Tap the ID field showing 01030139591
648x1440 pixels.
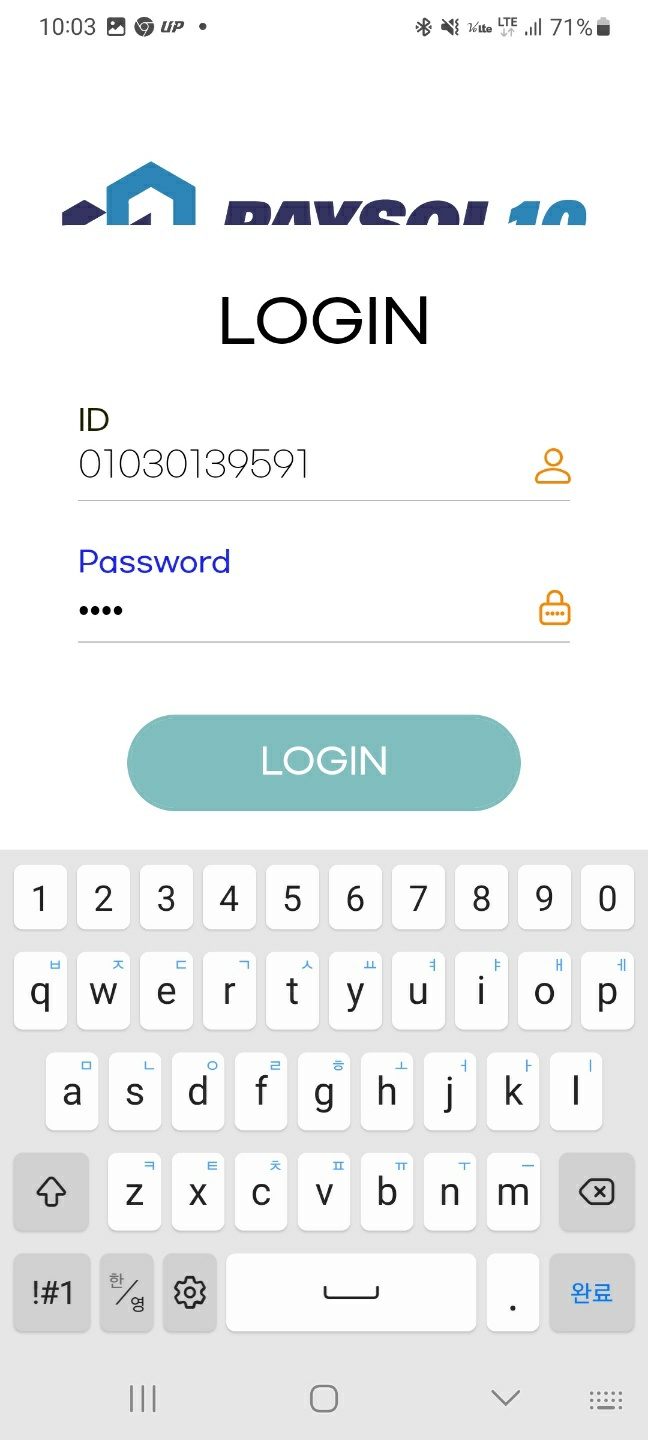300,465
